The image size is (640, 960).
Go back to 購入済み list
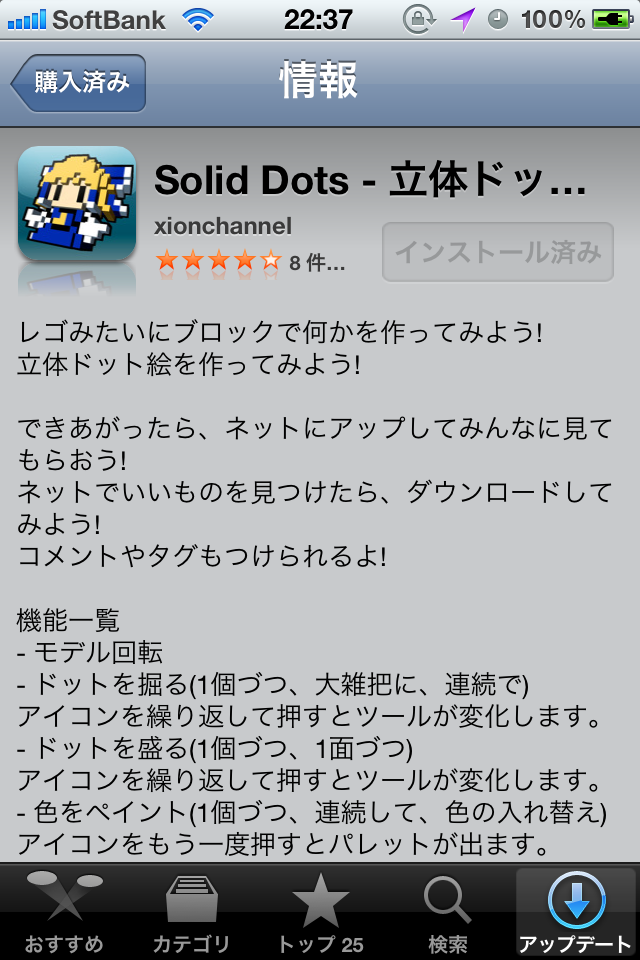point(79,83)
